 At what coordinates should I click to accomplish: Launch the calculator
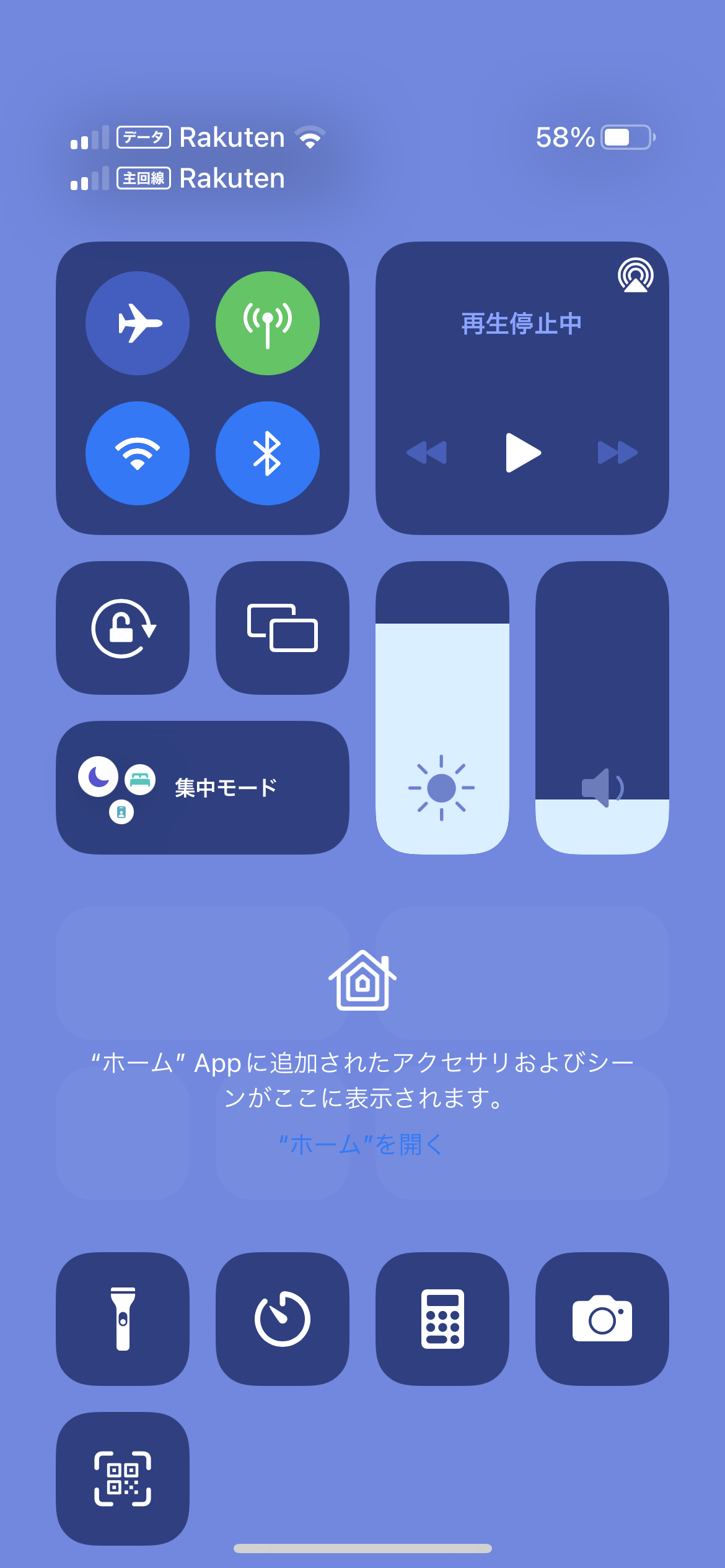coord(442,1319)
